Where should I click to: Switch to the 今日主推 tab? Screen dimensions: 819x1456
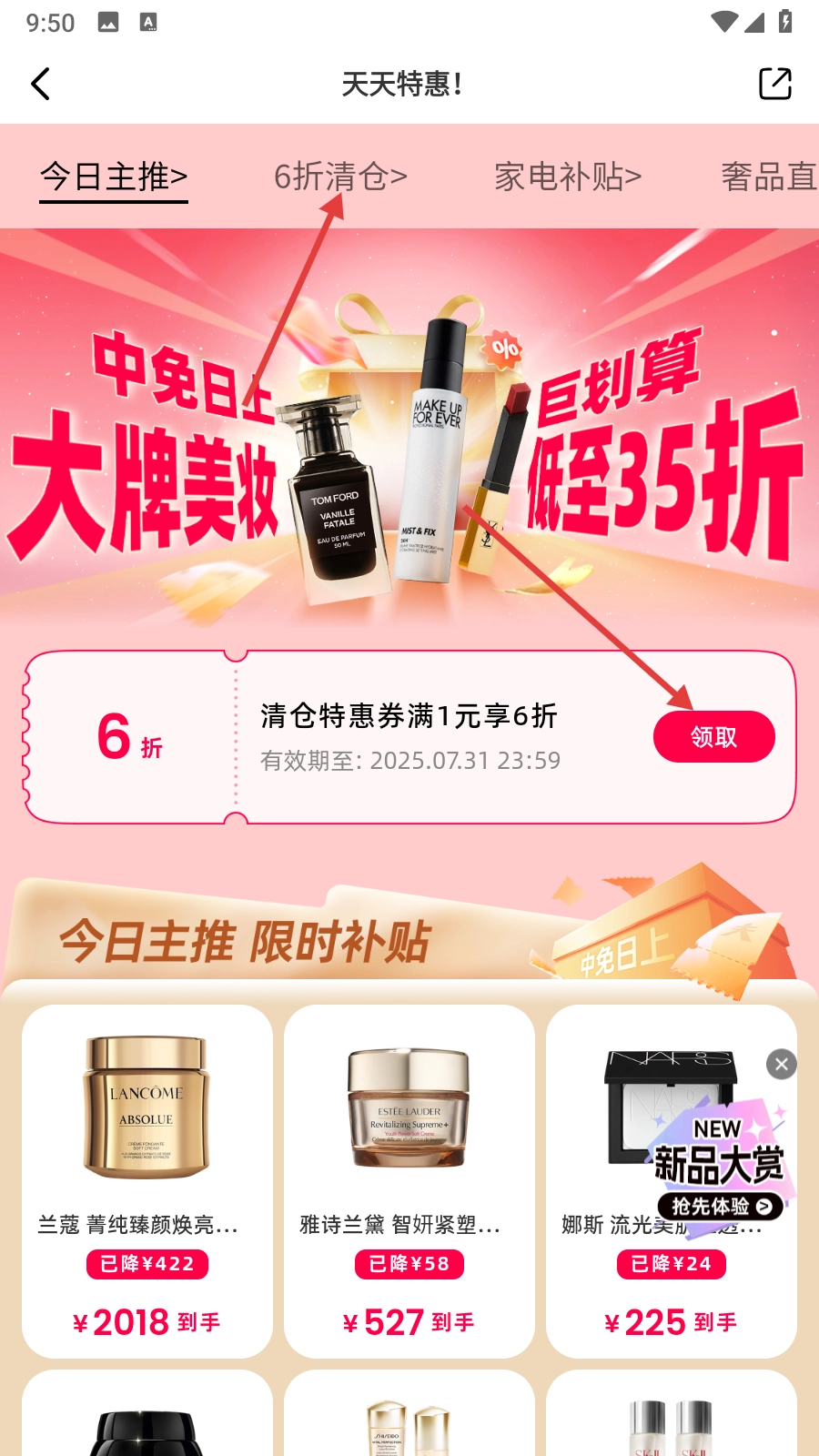click(114, 177)
